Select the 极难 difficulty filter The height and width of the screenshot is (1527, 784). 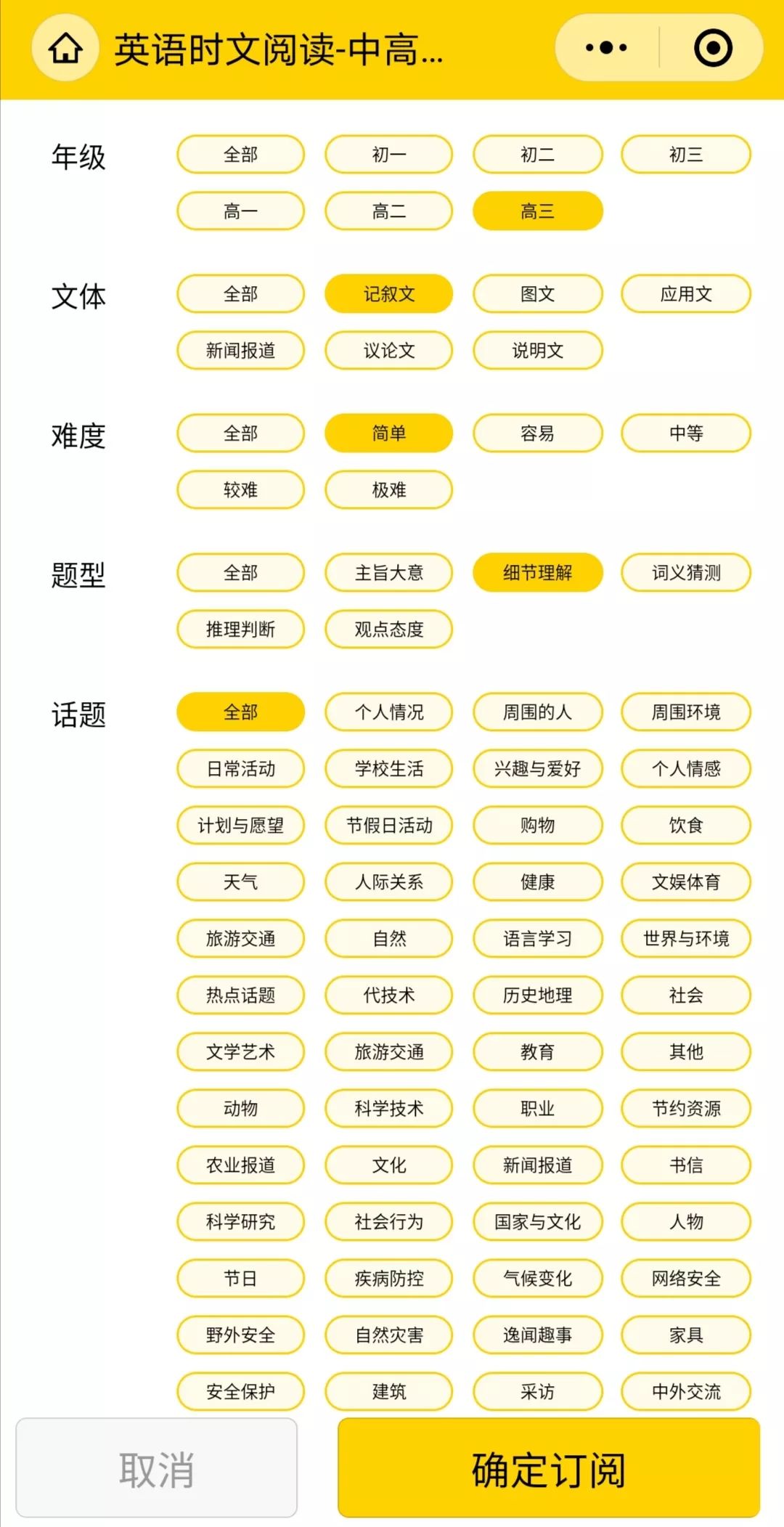(x=388, y=489)
